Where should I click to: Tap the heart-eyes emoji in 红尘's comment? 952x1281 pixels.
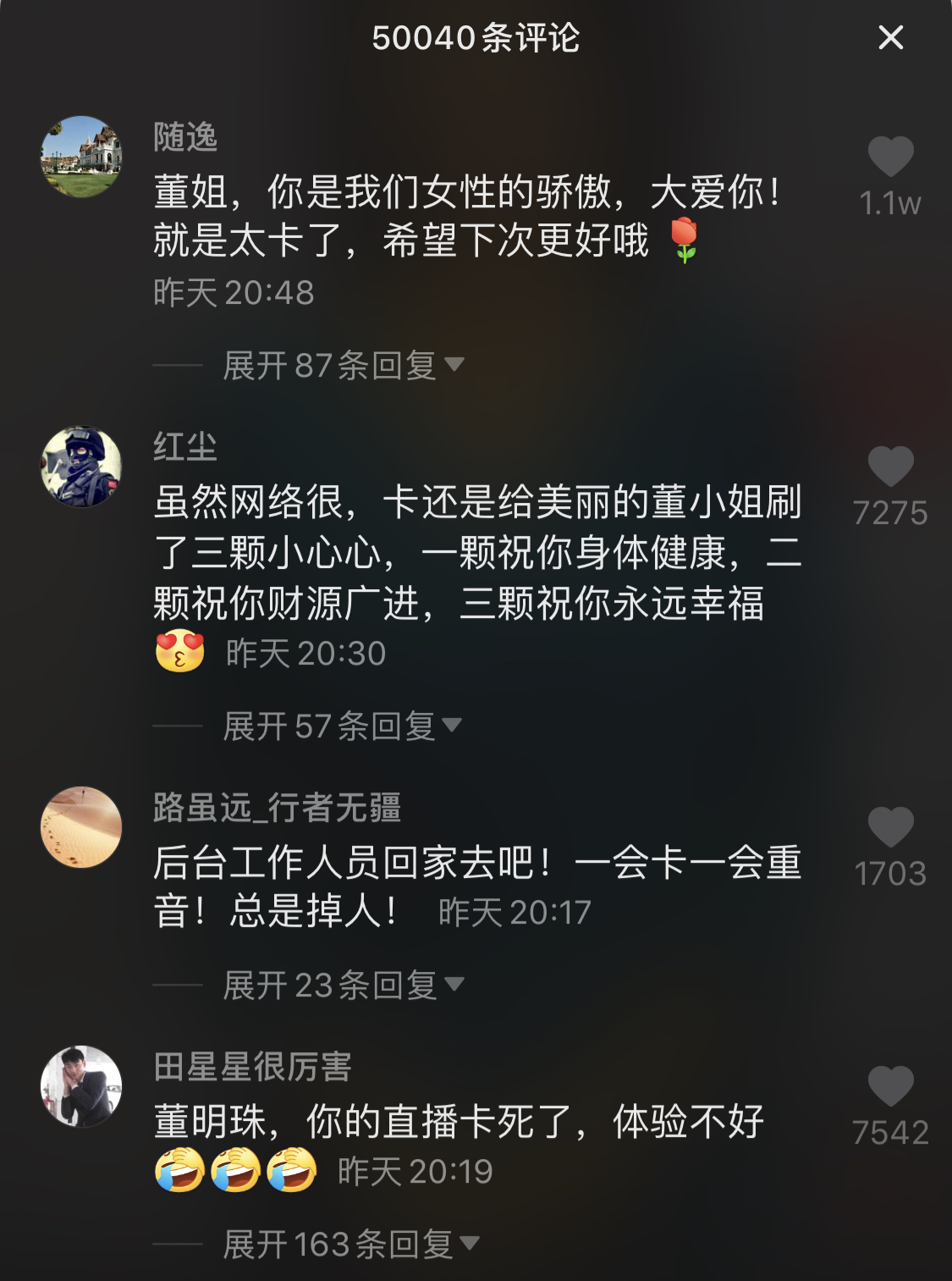[x=179, y=650]
